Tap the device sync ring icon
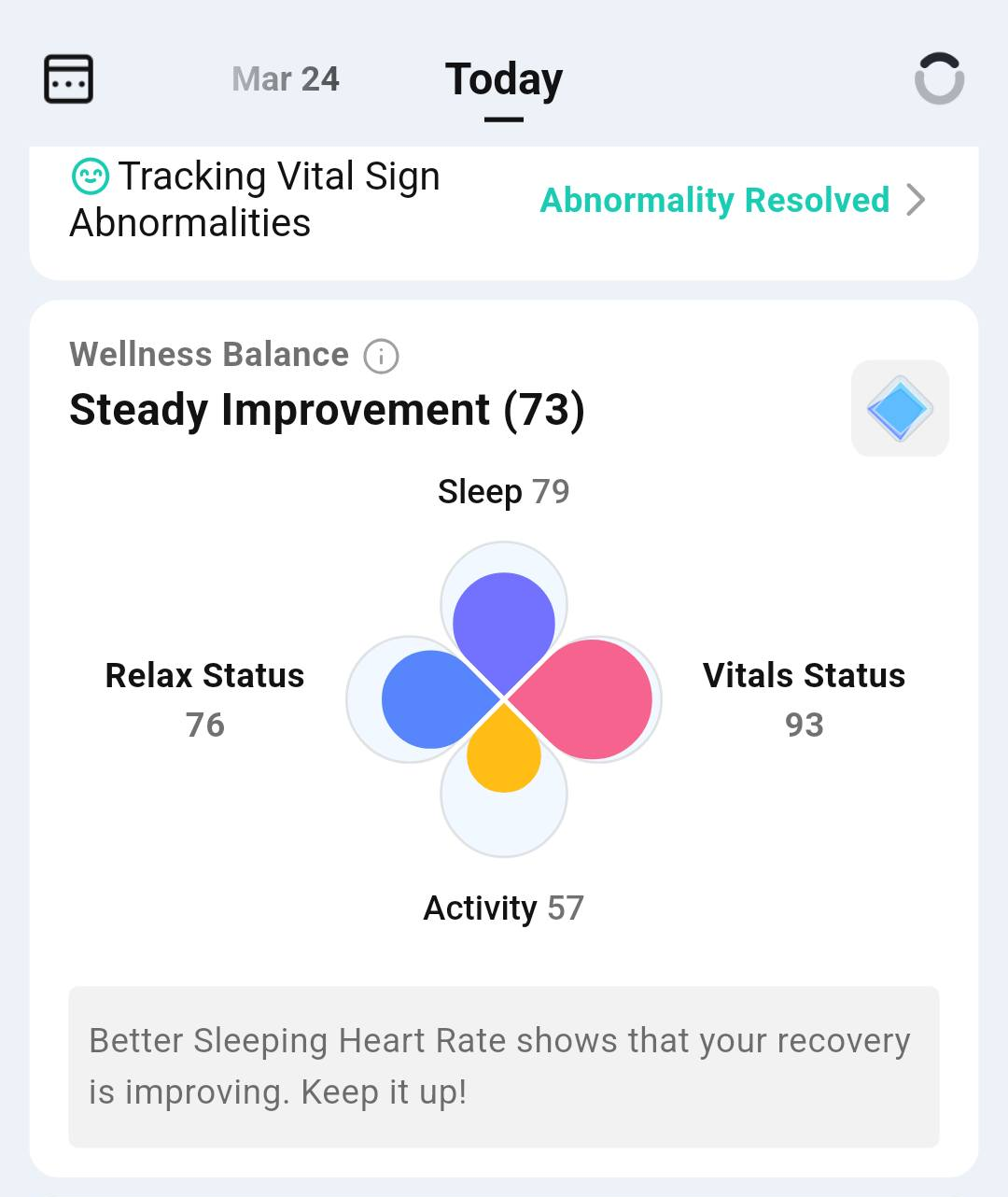1008x1197 pixels. coord(939,78)
